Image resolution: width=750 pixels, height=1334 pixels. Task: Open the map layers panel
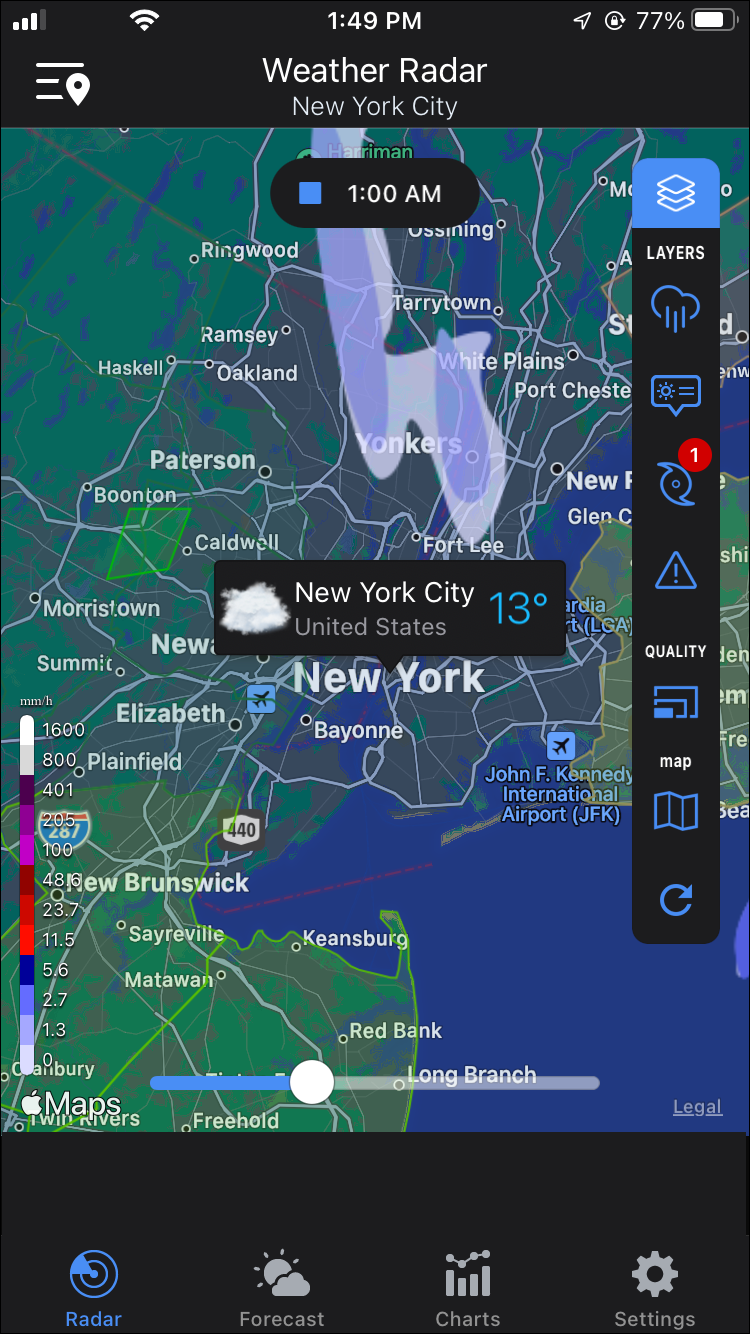[676, 193]
